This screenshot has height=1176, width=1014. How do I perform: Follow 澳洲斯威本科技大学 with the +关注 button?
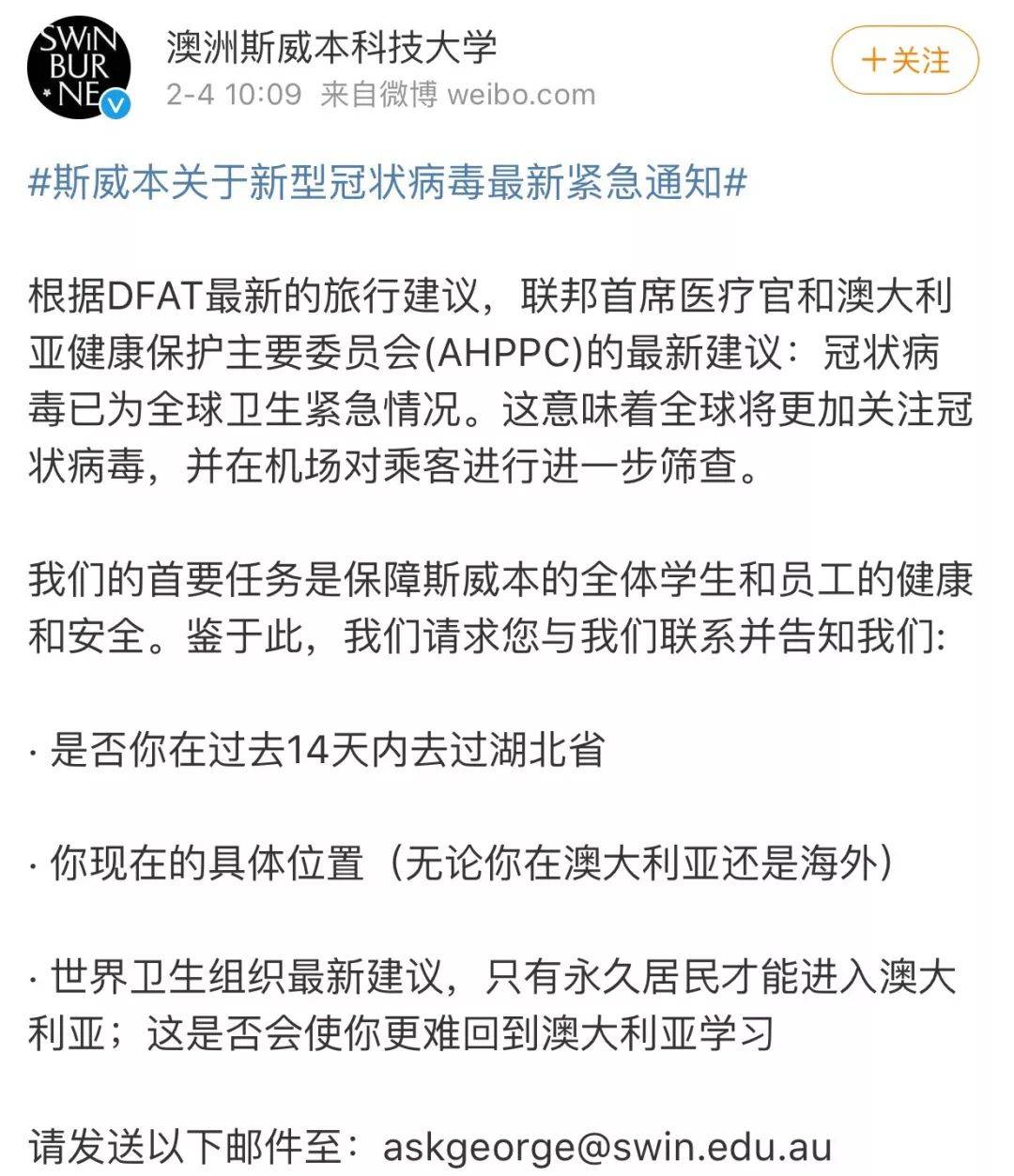click(x=904, y=62)
